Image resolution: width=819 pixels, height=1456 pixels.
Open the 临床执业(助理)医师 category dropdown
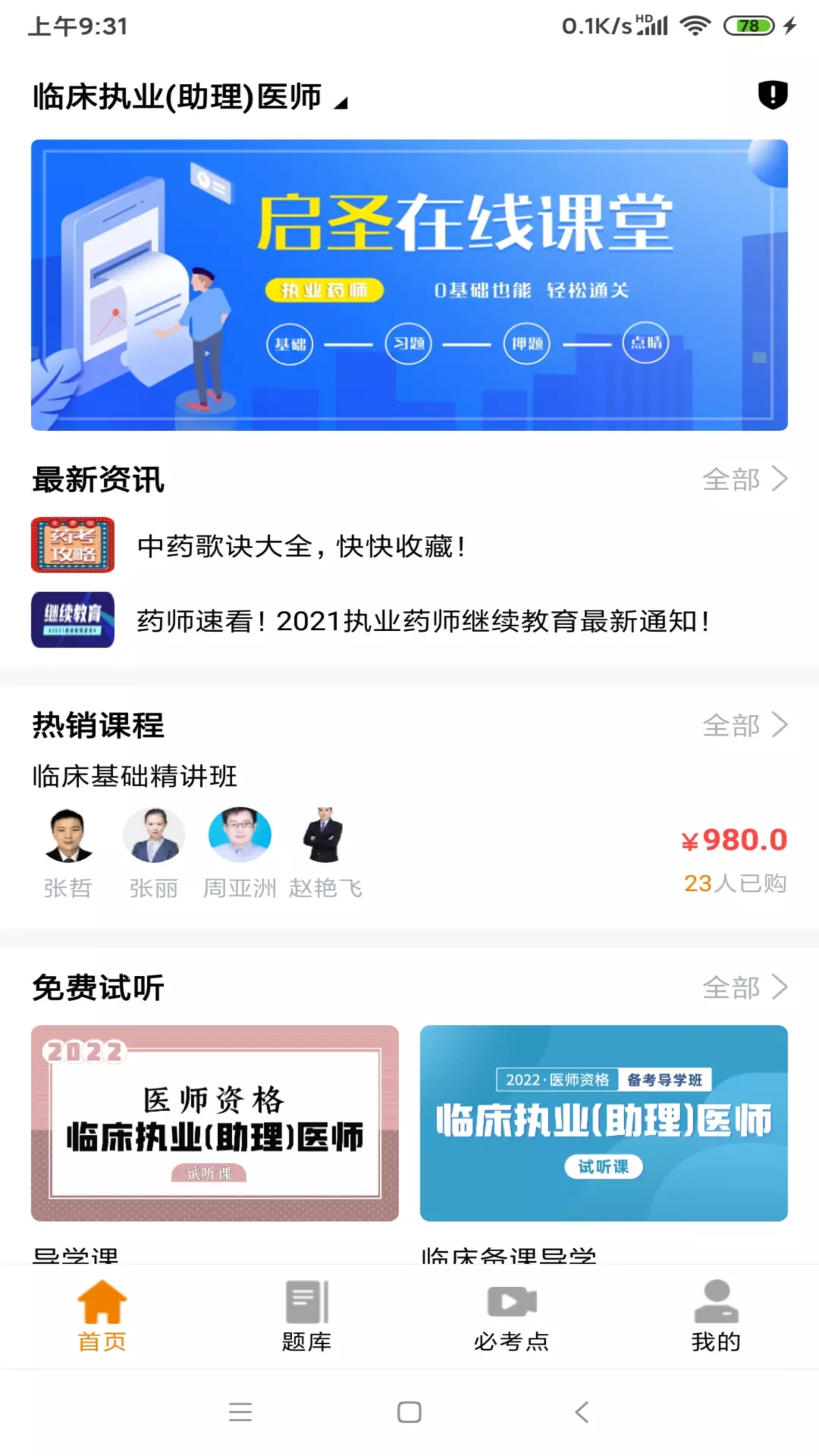[x=190, y=97]
